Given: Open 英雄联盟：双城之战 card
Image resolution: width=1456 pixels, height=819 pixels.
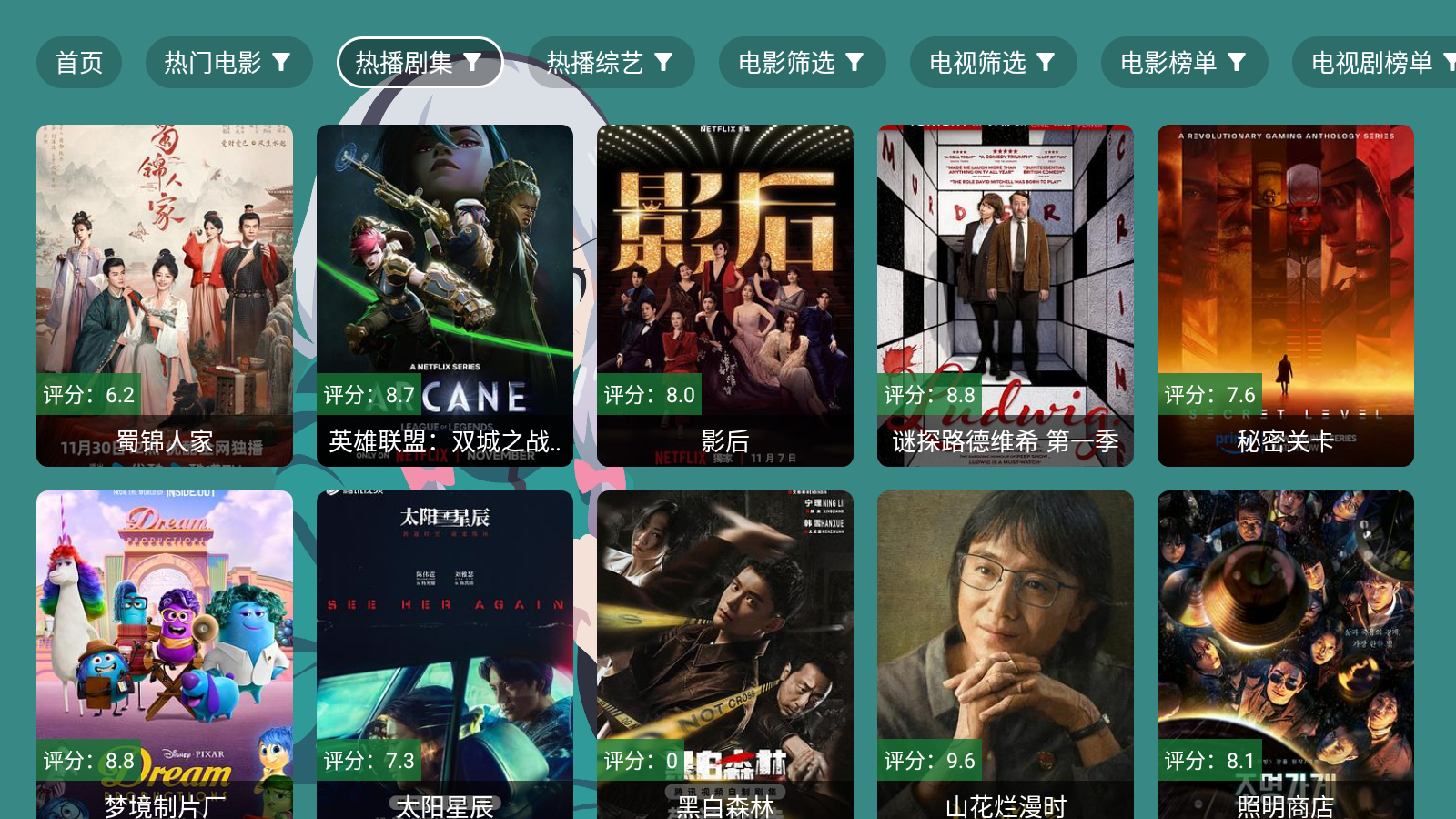Looking at the screenshot, I should click(445, 296).
